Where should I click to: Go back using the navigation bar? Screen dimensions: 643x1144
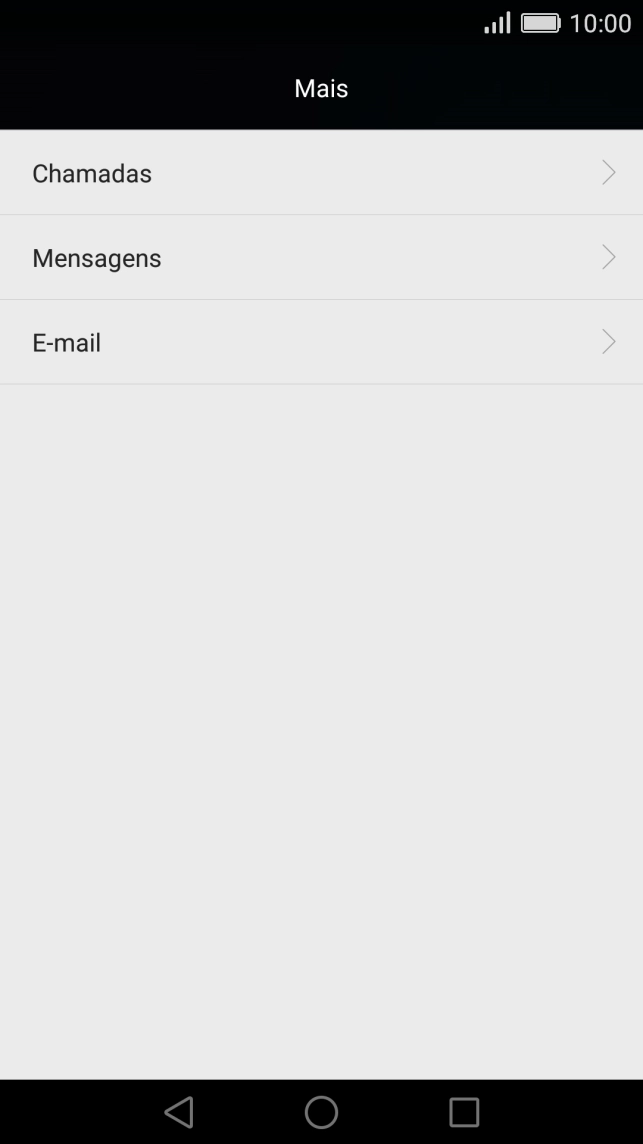click(179, 1112)
